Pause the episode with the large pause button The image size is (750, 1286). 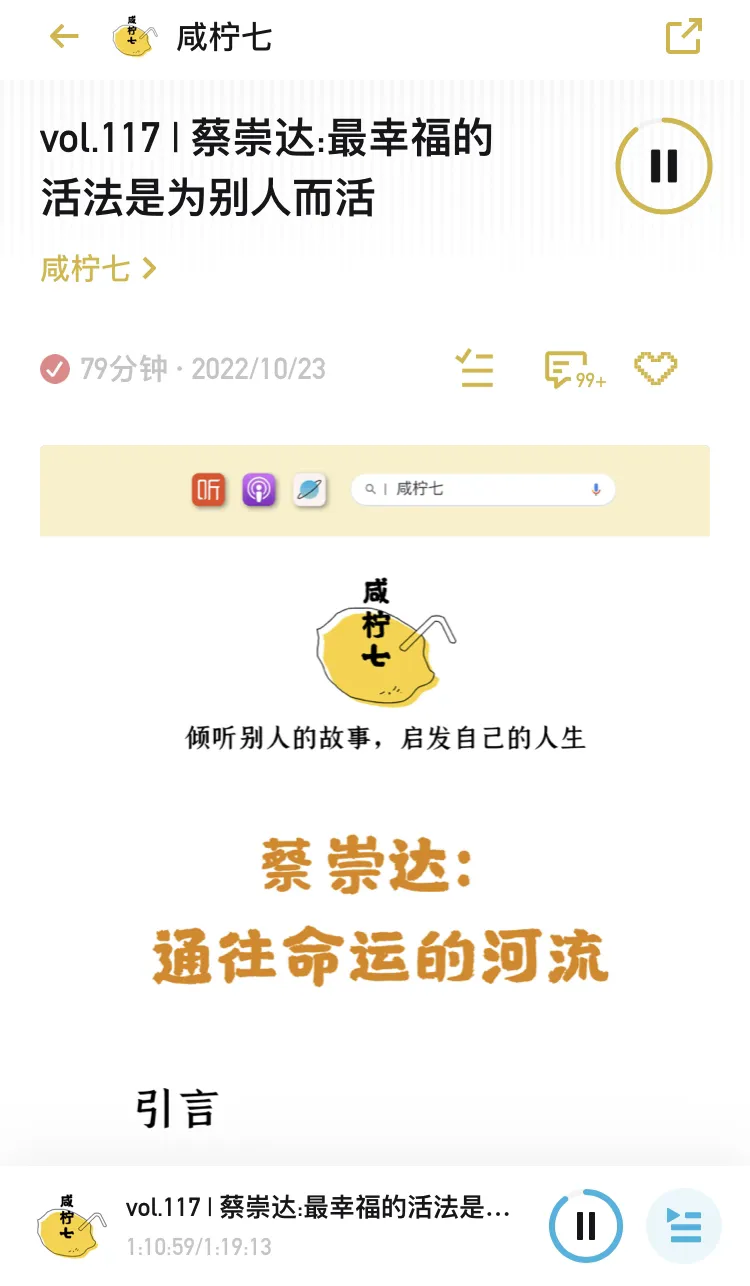point(663,166)
